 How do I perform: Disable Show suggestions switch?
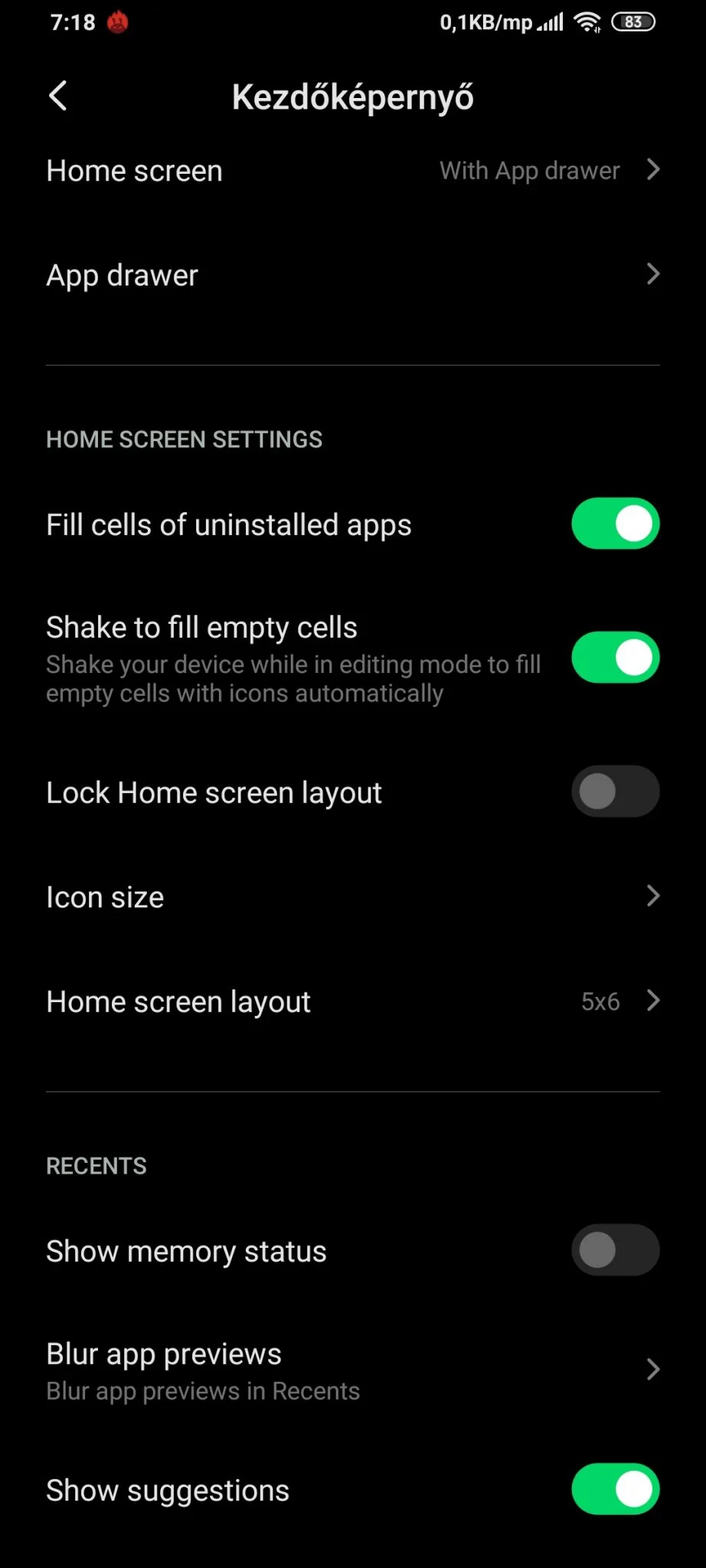point(615,1490)
